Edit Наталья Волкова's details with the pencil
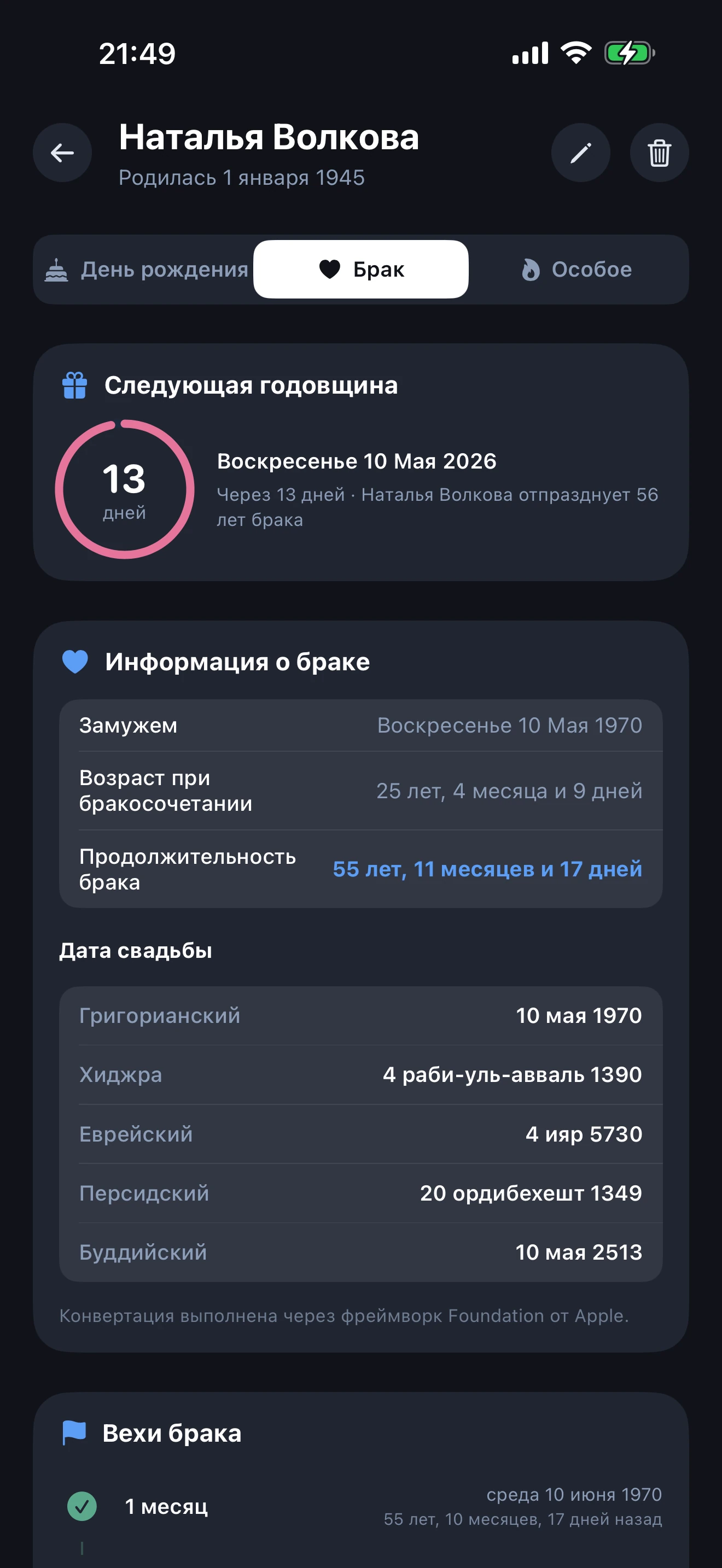The width and height of the screenshot is (722, 1568). [580, 153]
